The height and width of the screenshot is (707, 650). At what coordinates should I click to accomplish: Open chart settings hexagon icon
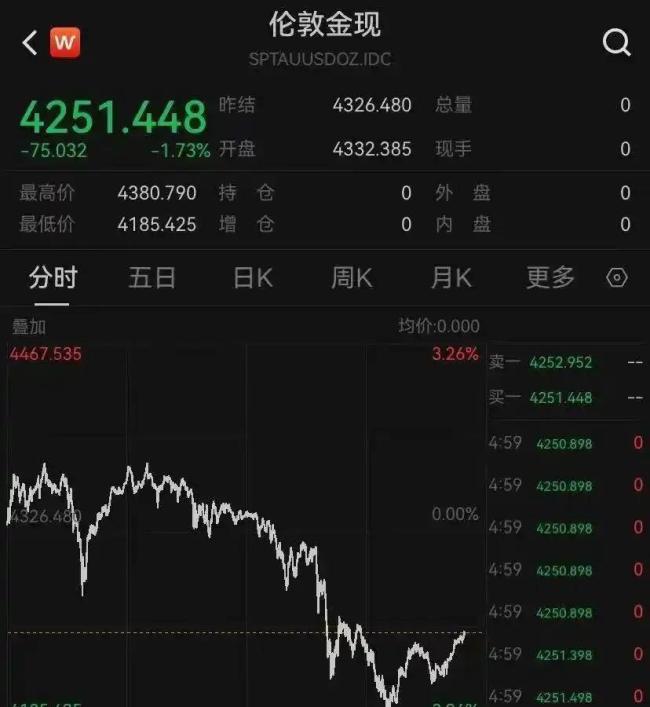tap(617, 278)
